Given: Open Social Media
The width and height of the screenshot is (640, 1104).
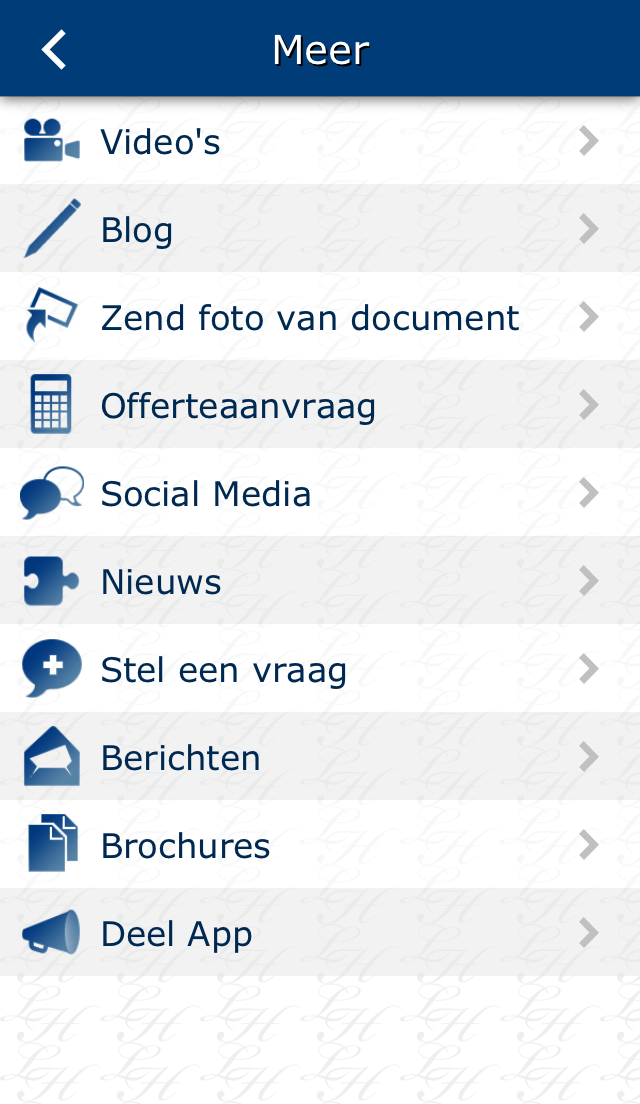Looking at the screenshot, I should point(320,492).
